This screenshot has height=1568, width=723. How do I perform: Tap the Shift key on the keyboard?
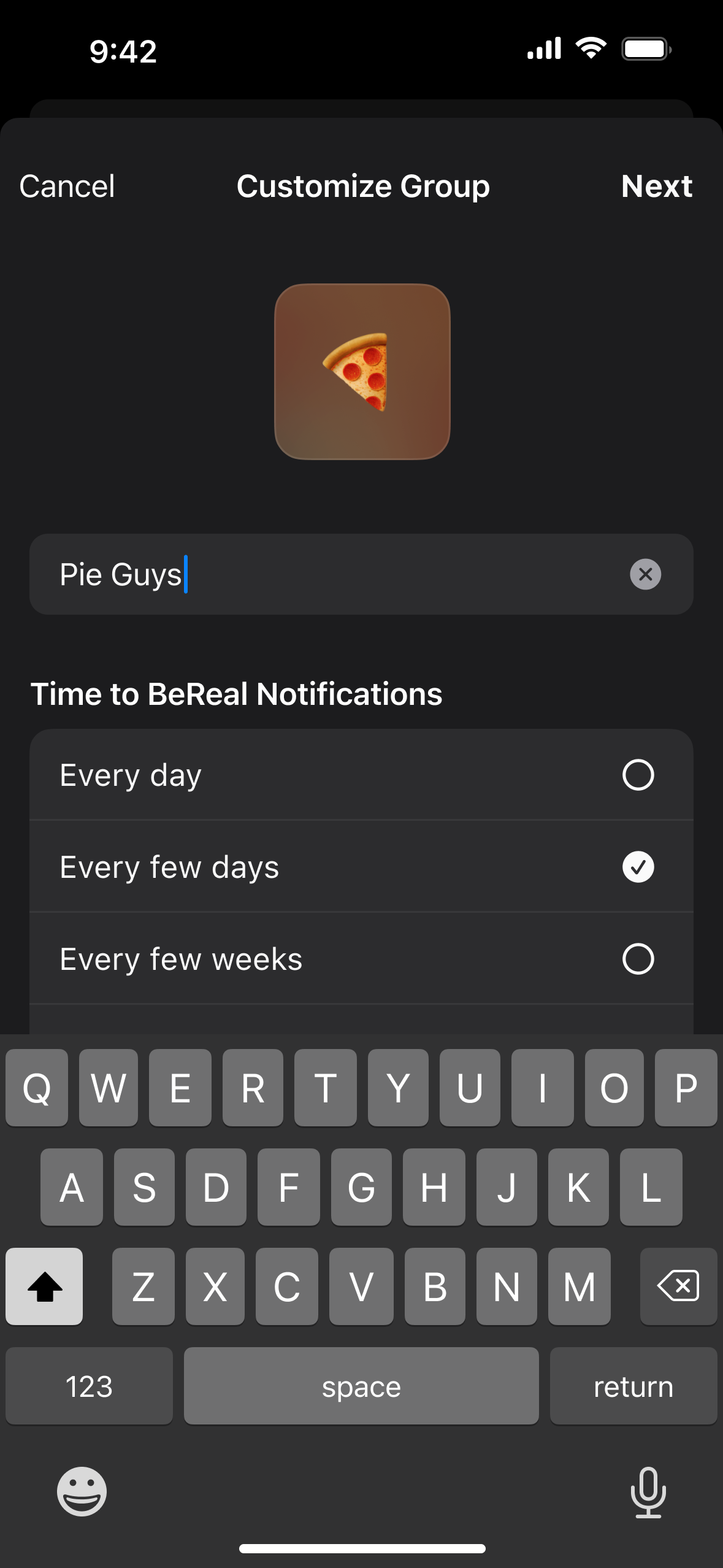44,1286
